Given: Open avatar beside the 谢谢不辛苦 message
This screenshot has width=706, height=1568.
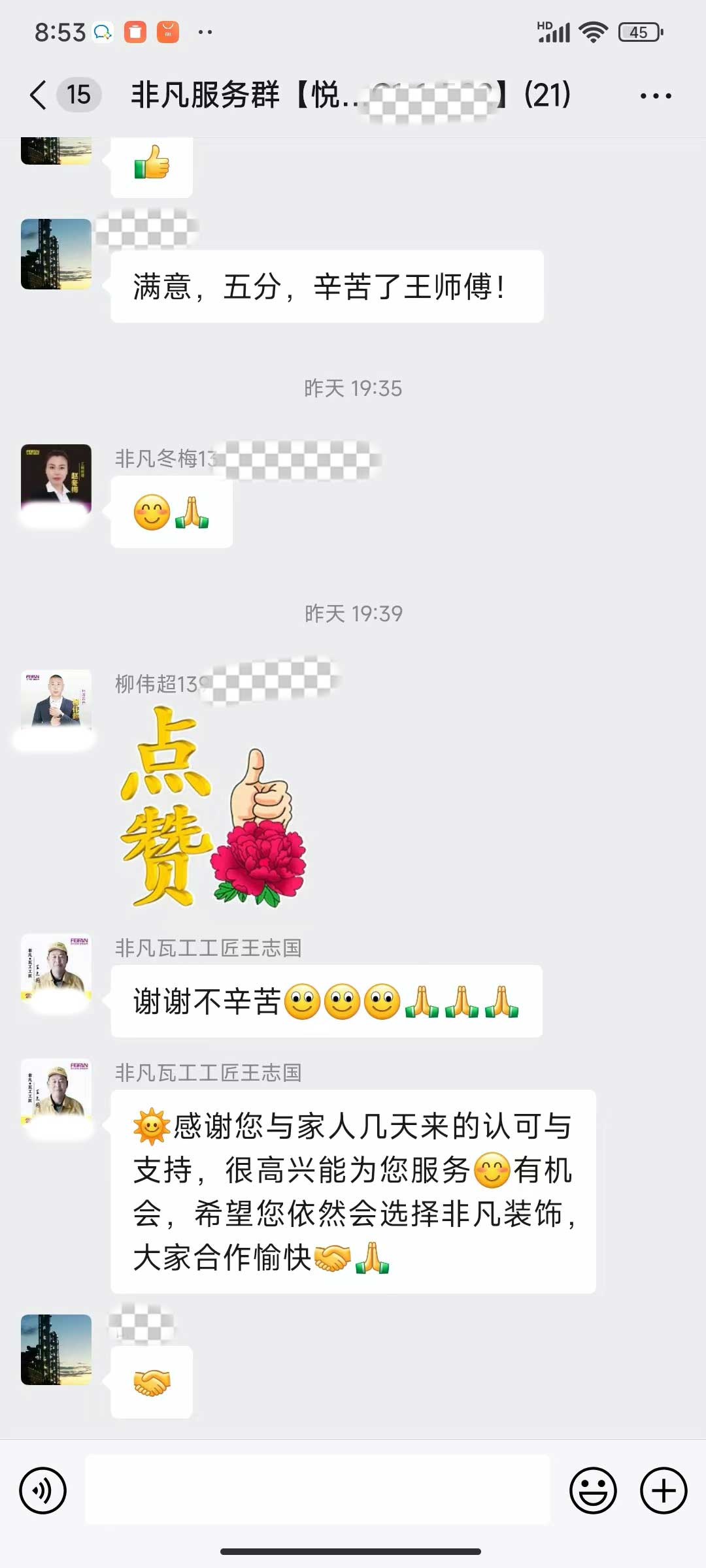Looking at the screenshot, I should [56, 968].
